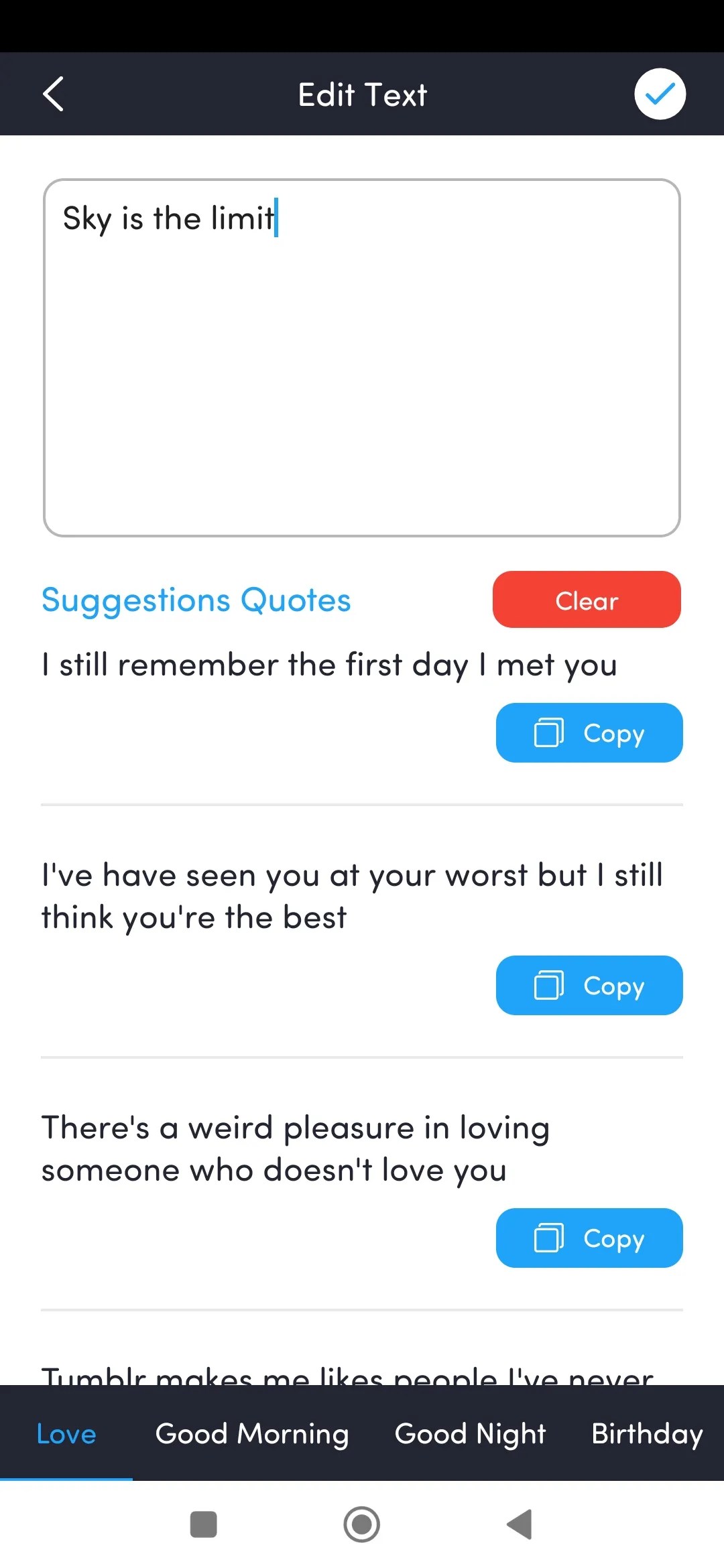Tap the copy icon for the second quote
Image resolution: width=724 pixels, height=1568 pixels.
coord(549,985)
